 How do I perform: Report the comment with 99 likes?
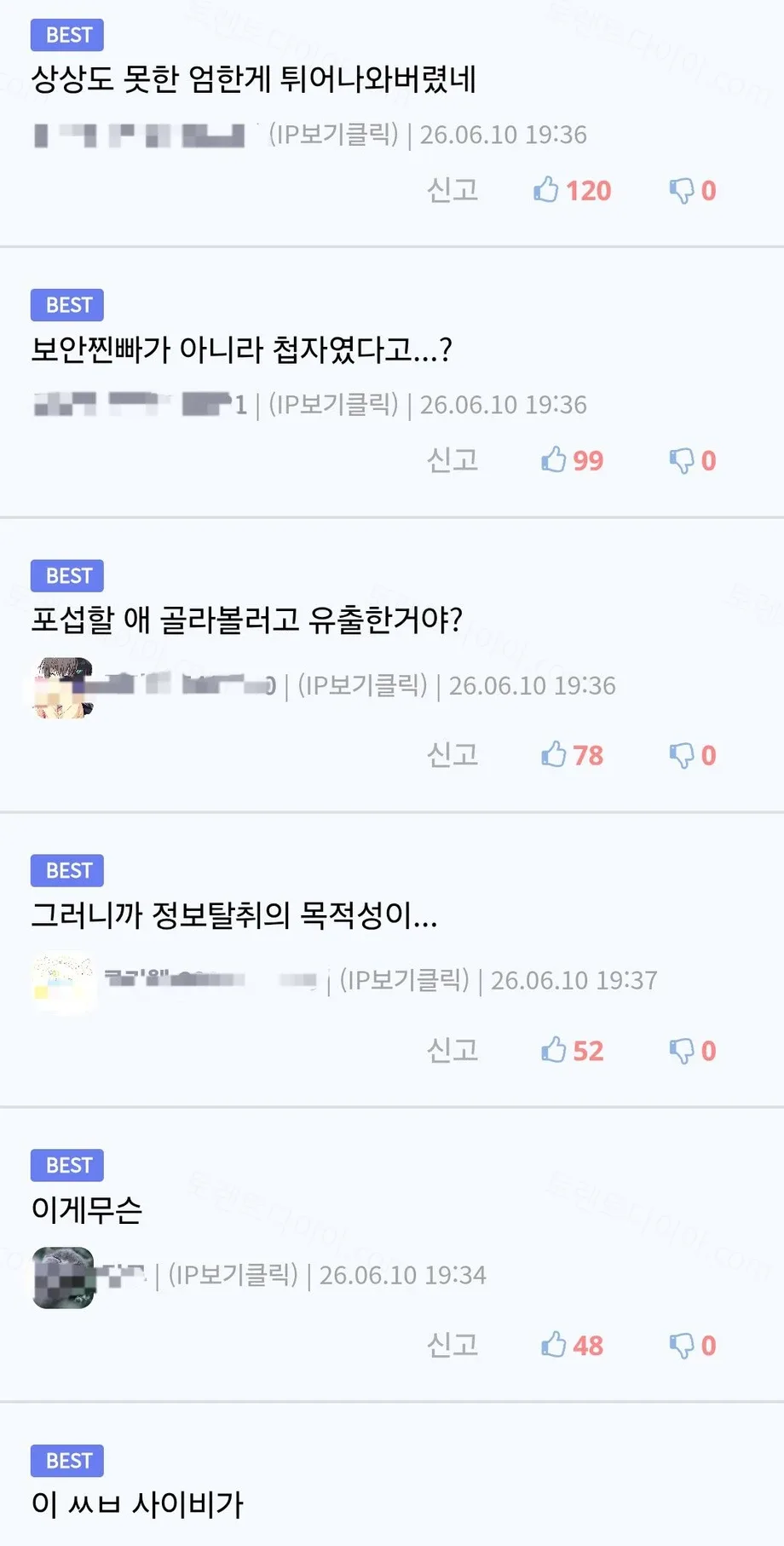coord(453,459)
